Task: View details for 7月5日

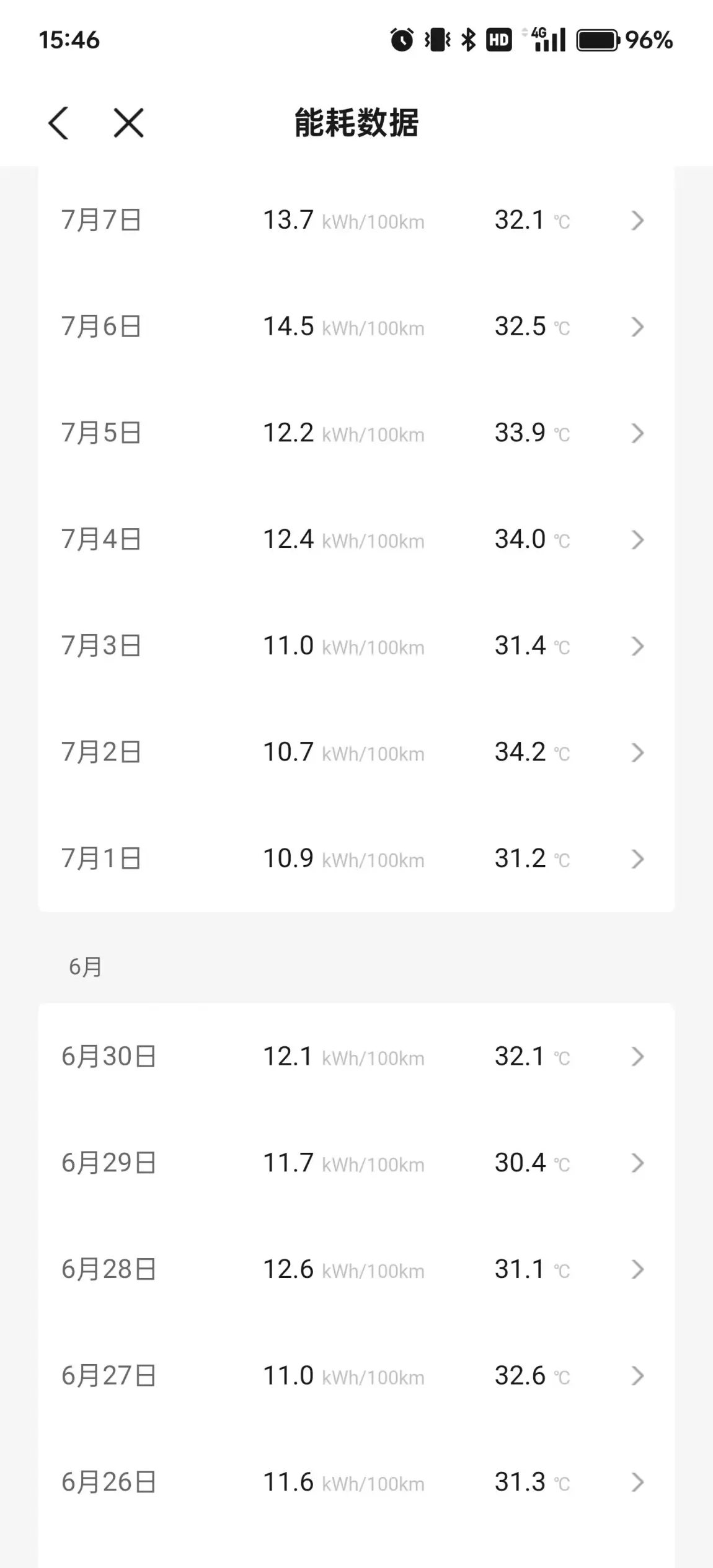Action: 356,433
